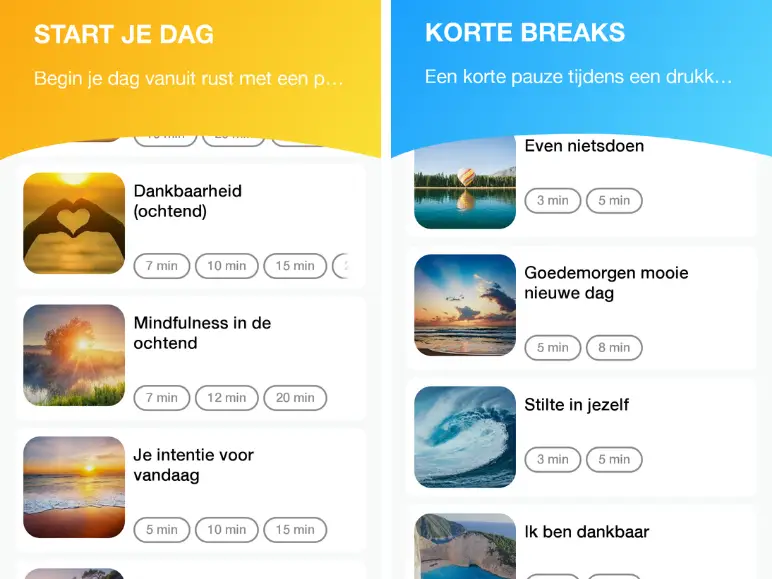This screenshot has height=579, width=772.
Task: Select 7 min for Dankbaarheid (ochtend)
Action: coord(161,266)
